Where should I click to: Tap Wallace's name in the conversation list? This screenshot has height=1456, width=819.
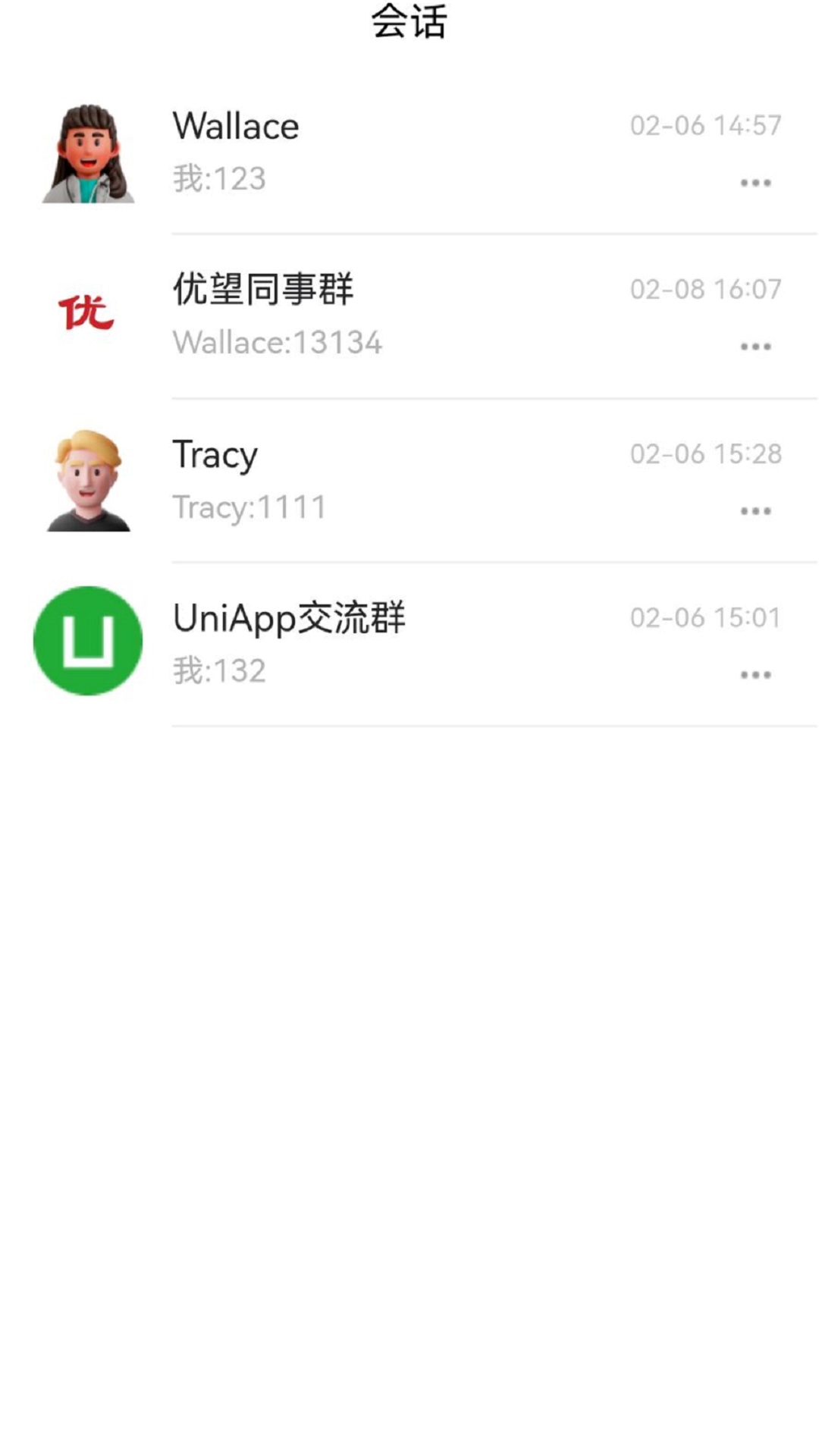click(x=235, y=125)
